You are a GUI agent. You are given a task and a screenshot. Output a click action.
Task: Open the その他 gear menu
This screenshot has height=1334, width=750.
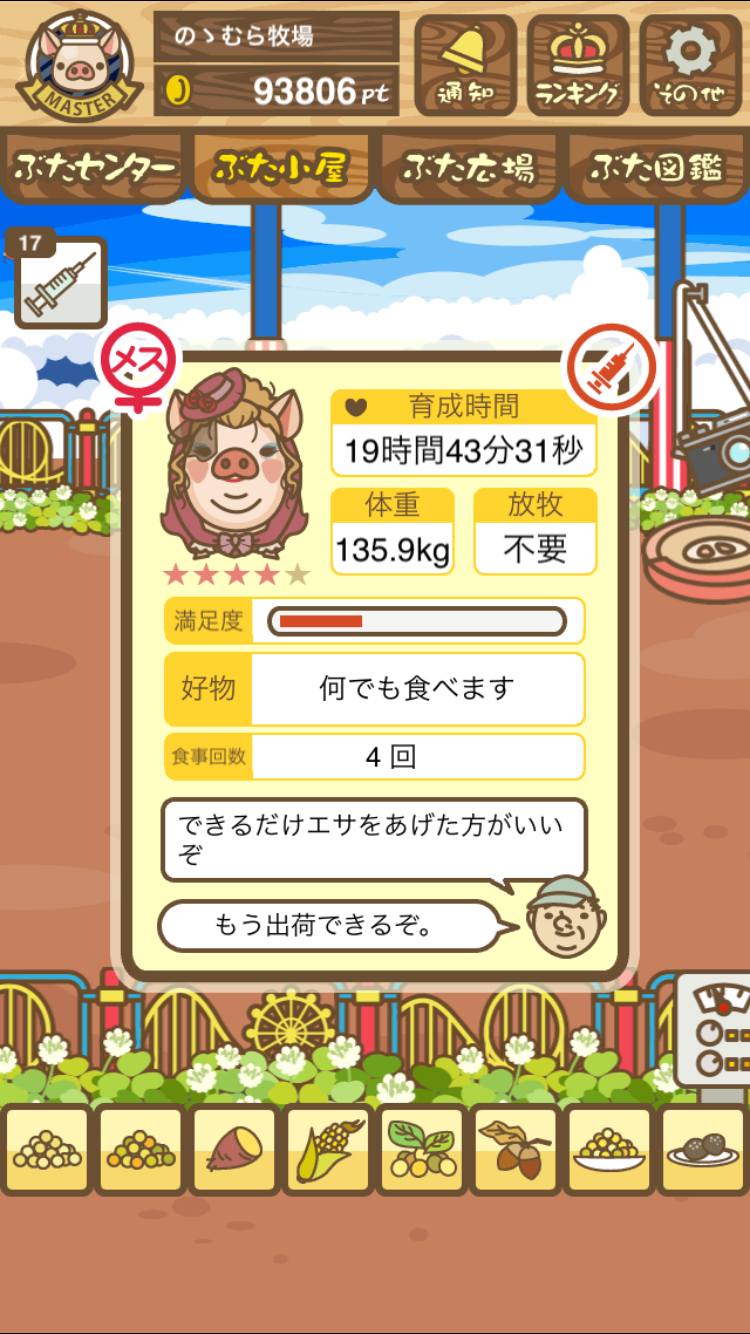pos(691,64)
